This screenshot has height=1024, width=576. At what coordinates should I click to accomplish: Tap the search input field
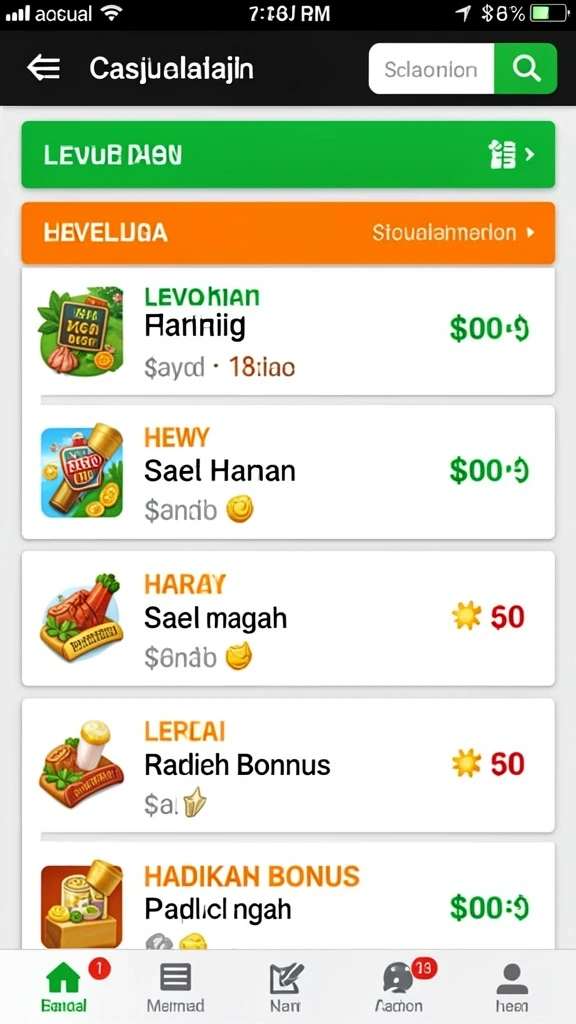pyautogui.click(x=431, y=69)
